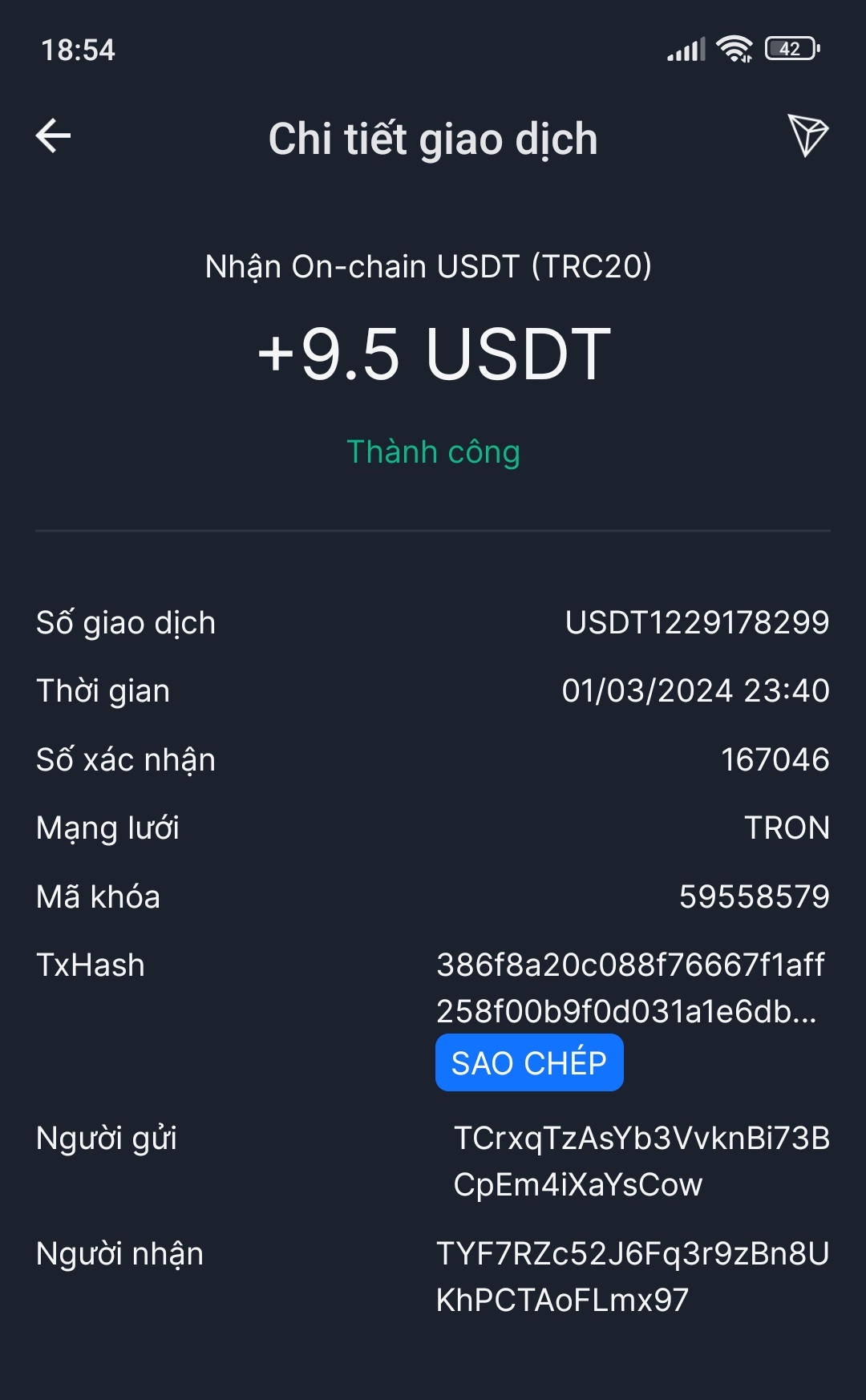Go back from transaction details
This screenshot has width=866, height=1400.
pyautogui.click(x=54, y=136)
